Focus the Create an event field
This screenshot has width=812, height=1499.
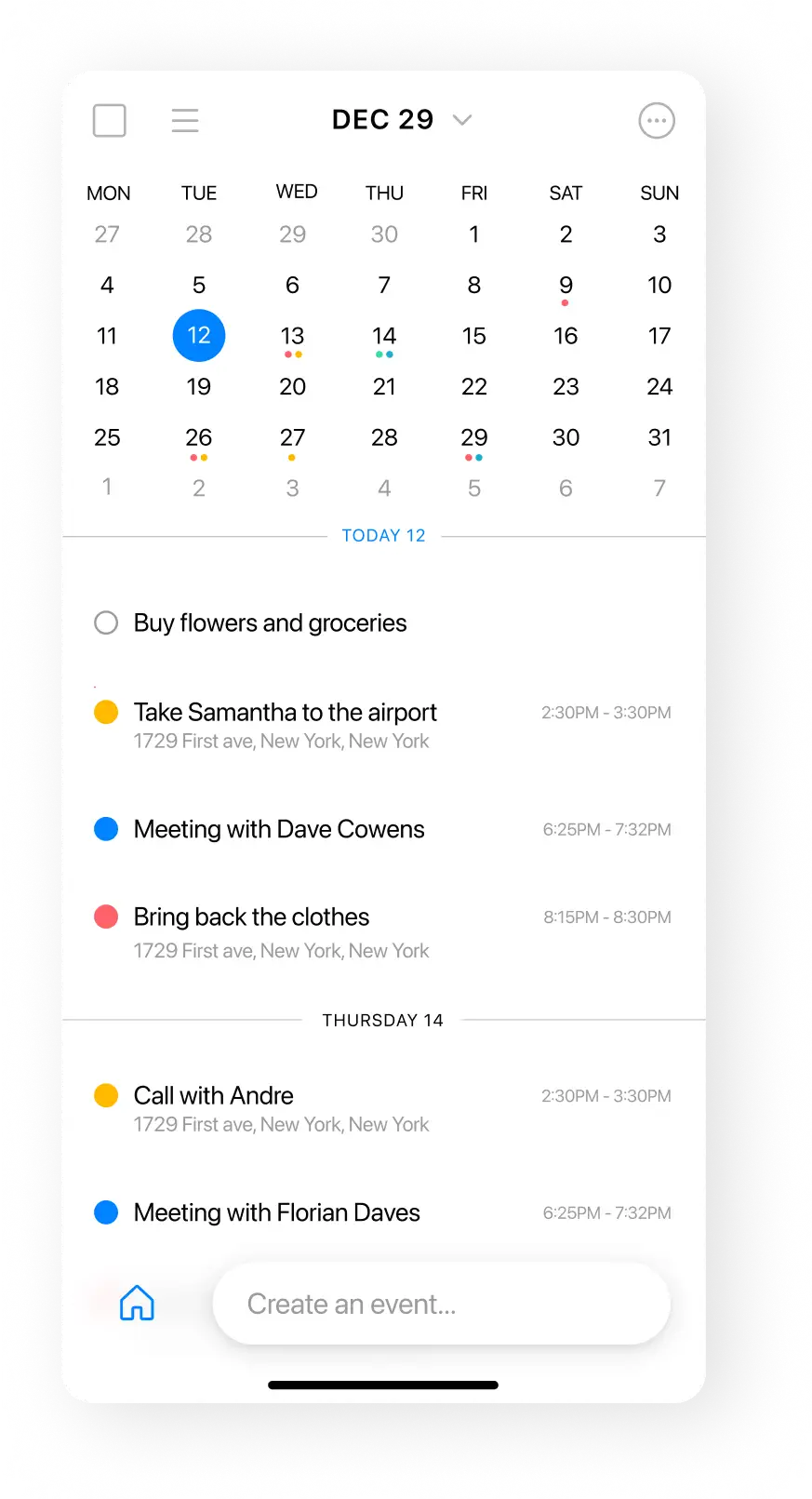442,1304
